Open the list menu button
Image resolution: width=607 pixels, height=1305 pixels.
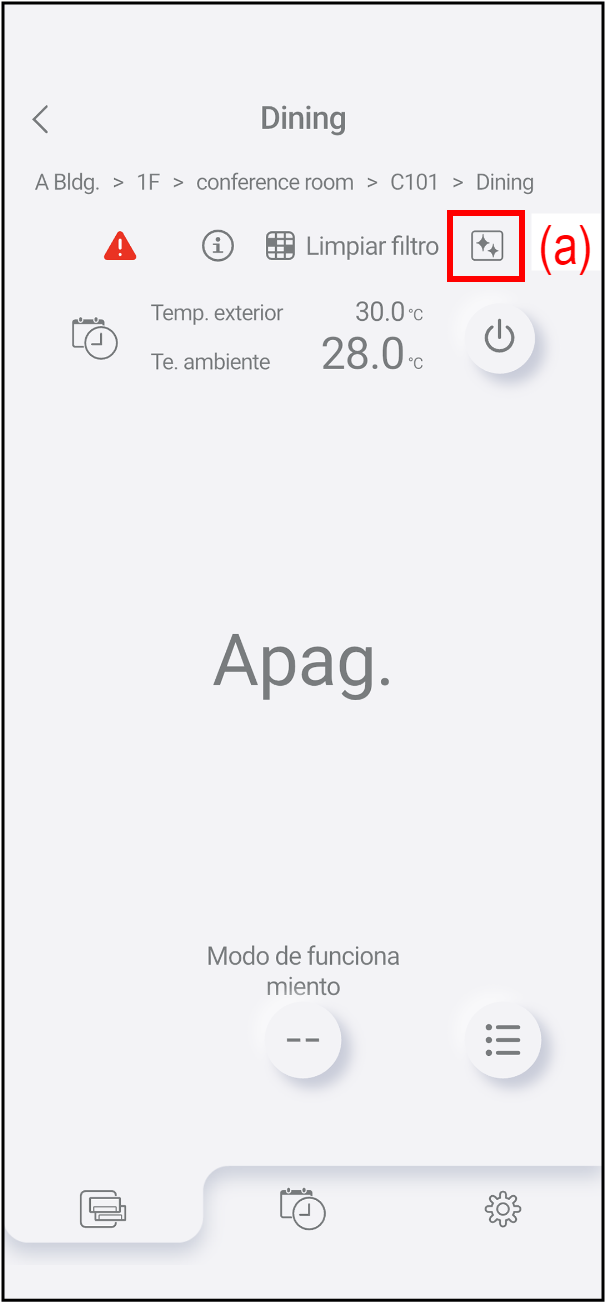[503, 1040]
